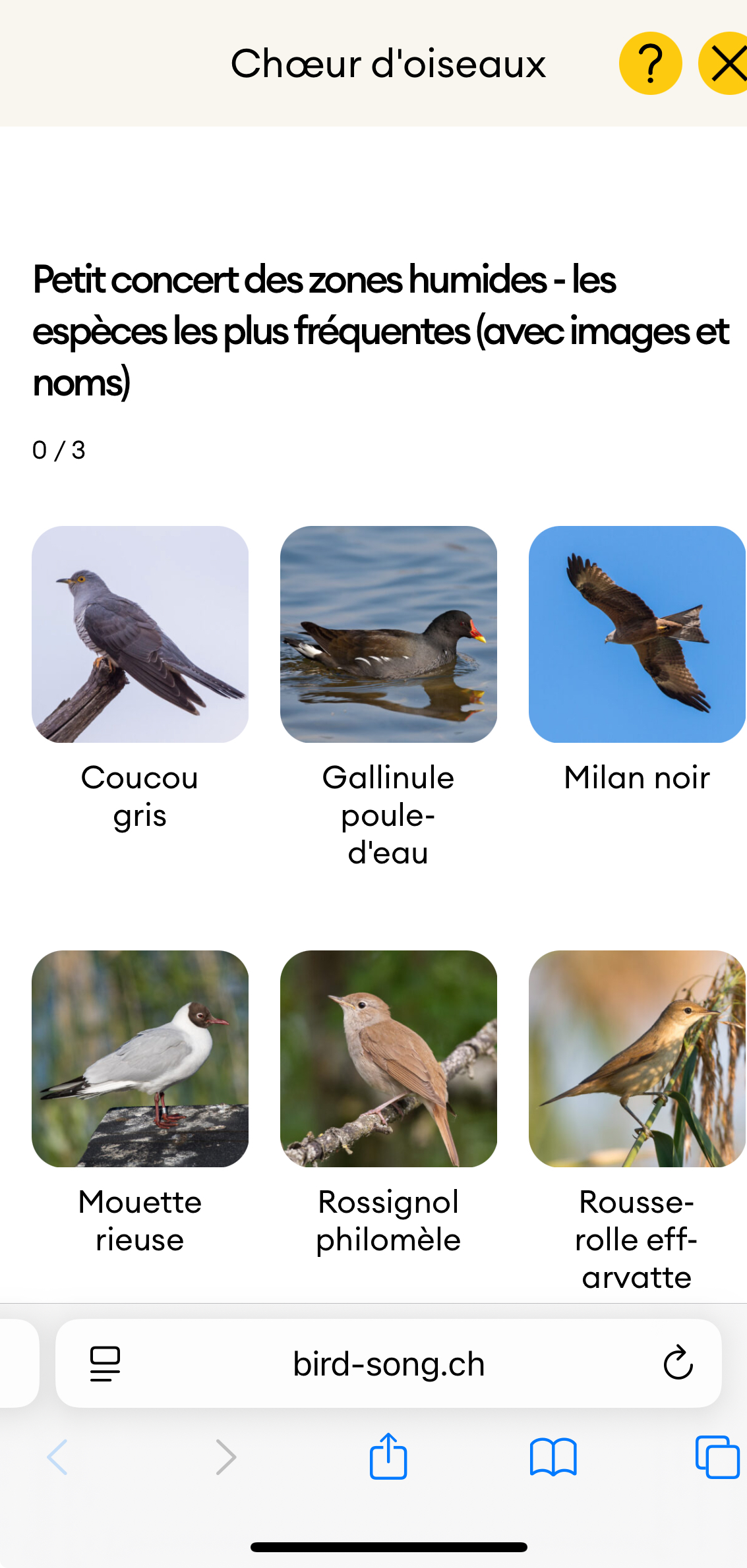Select the Mouette rieuse card
This screenshot has height=1568, width=747.
[x=140, y=1059]
